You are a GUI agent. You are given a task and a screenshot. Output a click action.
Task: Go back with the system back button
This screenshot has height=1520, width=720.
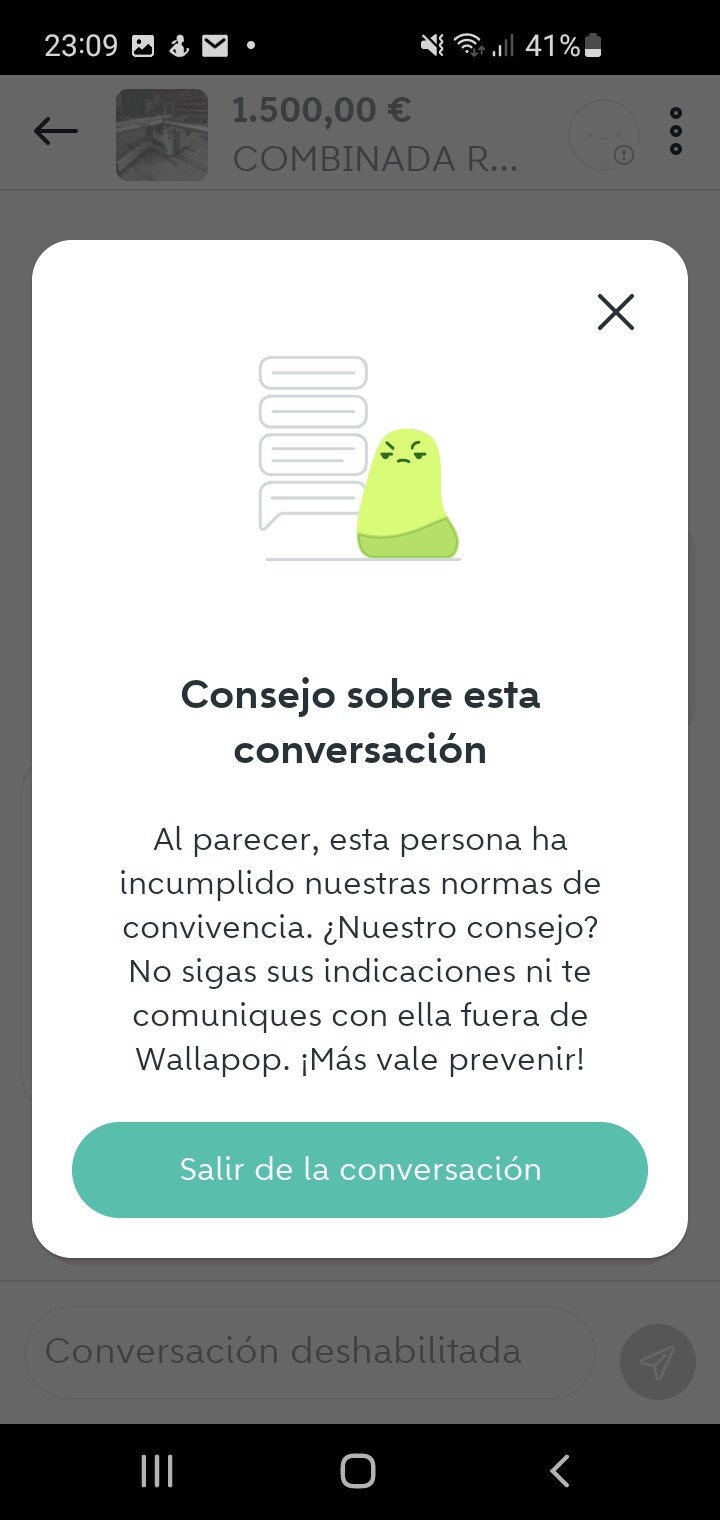point(560,1471)
